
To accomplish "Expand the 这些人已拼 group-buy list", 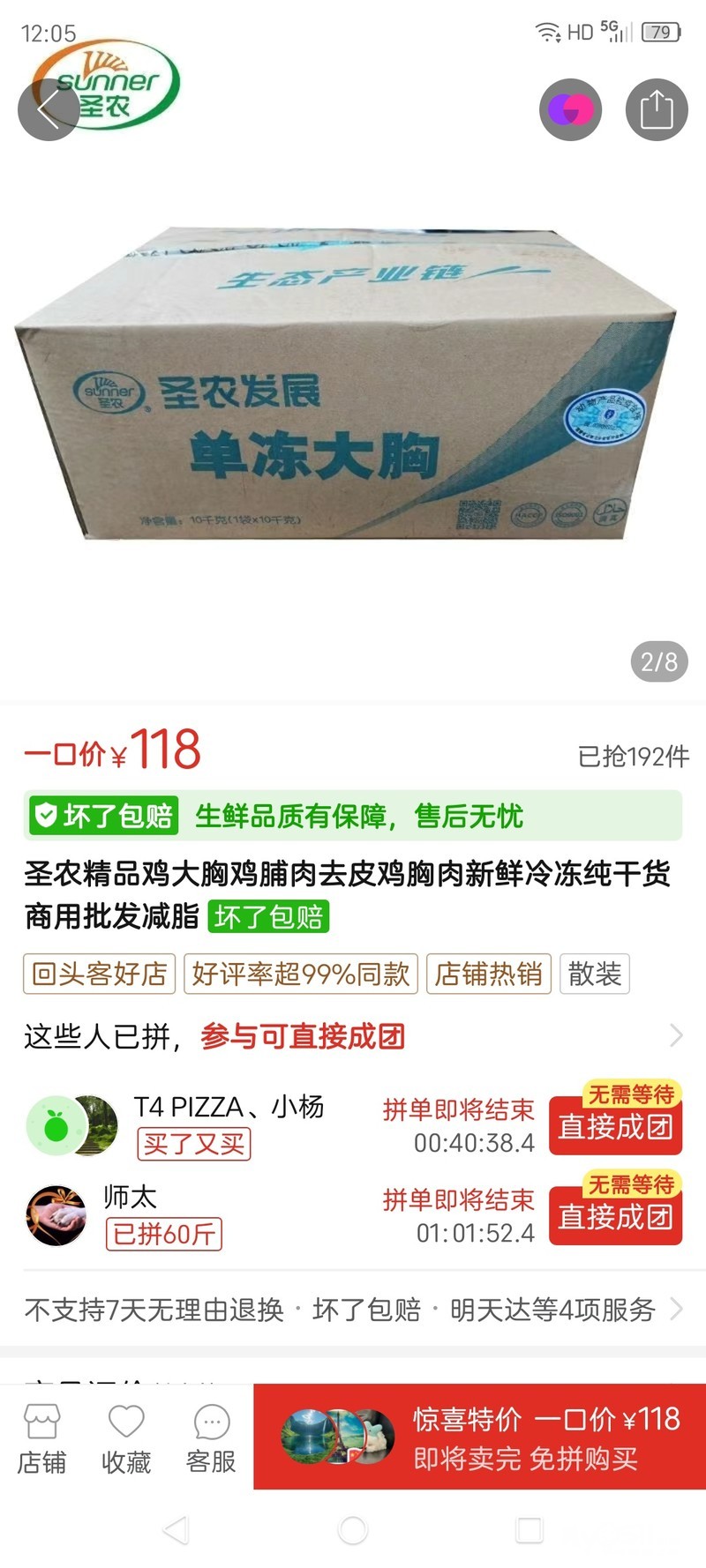I will point(675,1035).
